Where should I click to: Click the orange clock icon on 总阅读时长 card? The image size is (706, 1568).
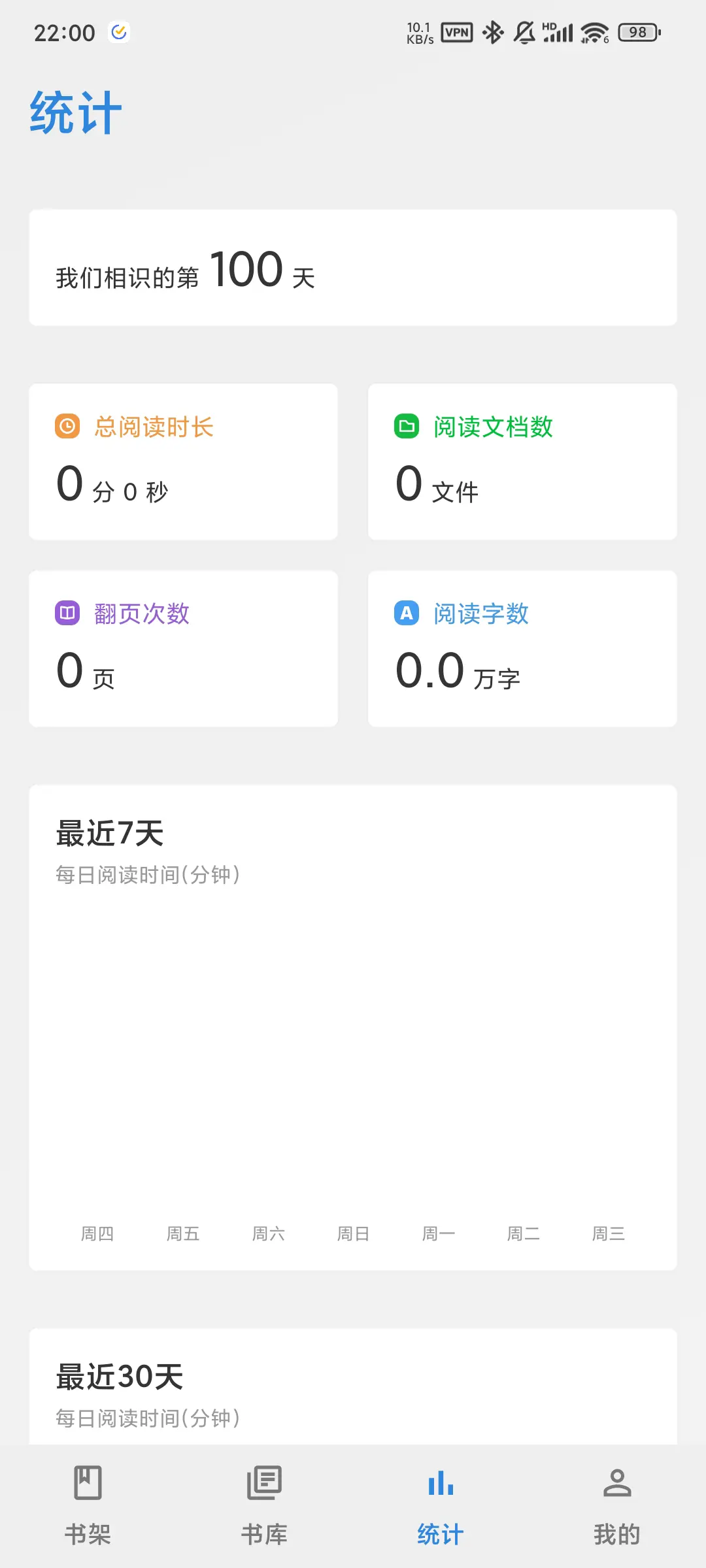tap(67, 427)
